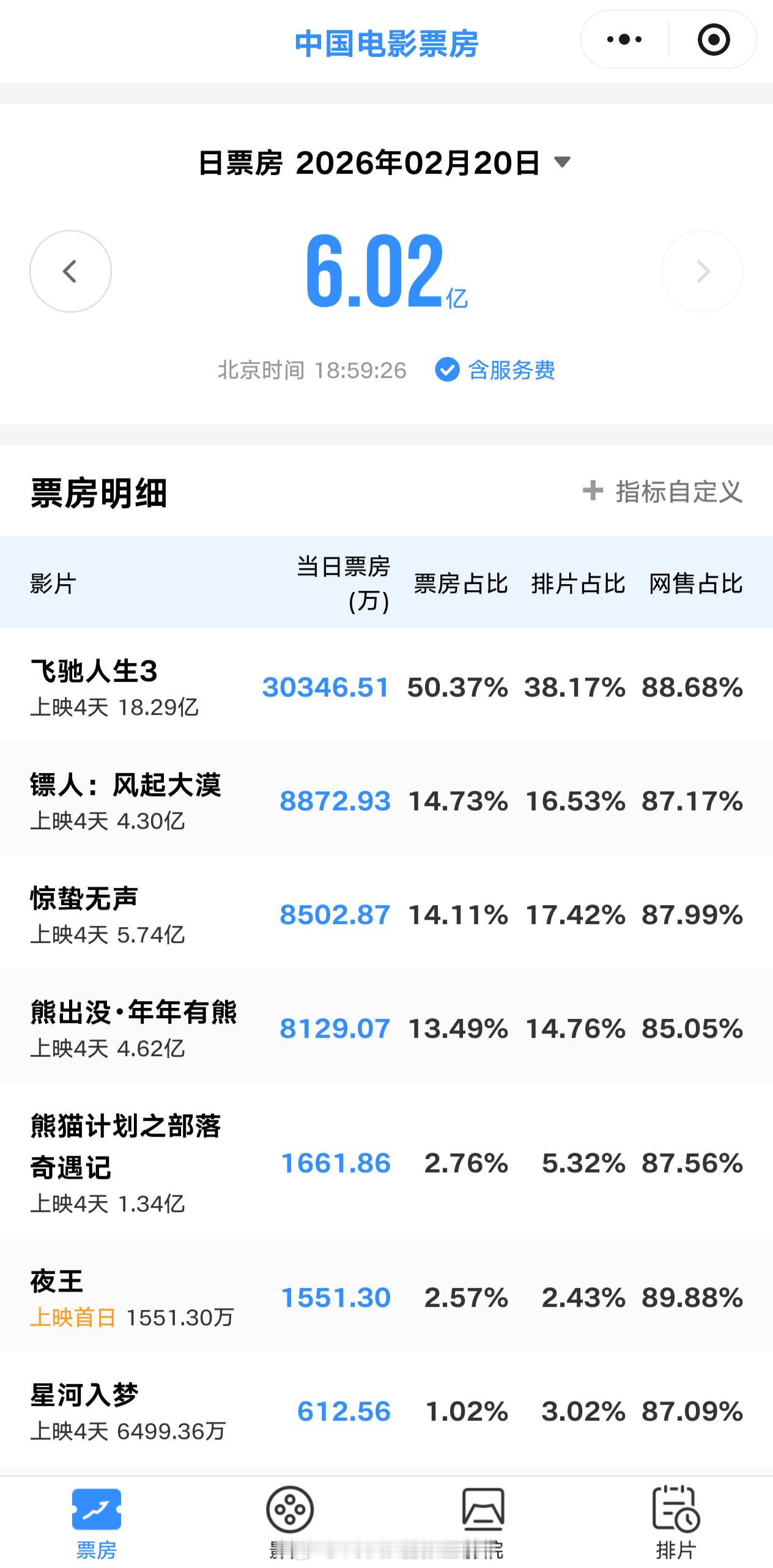Image resolution: width=773 pixels, height=1568 pixels.
Task: Select the film reel icon in bottom bar
Action: (289, 1507)
